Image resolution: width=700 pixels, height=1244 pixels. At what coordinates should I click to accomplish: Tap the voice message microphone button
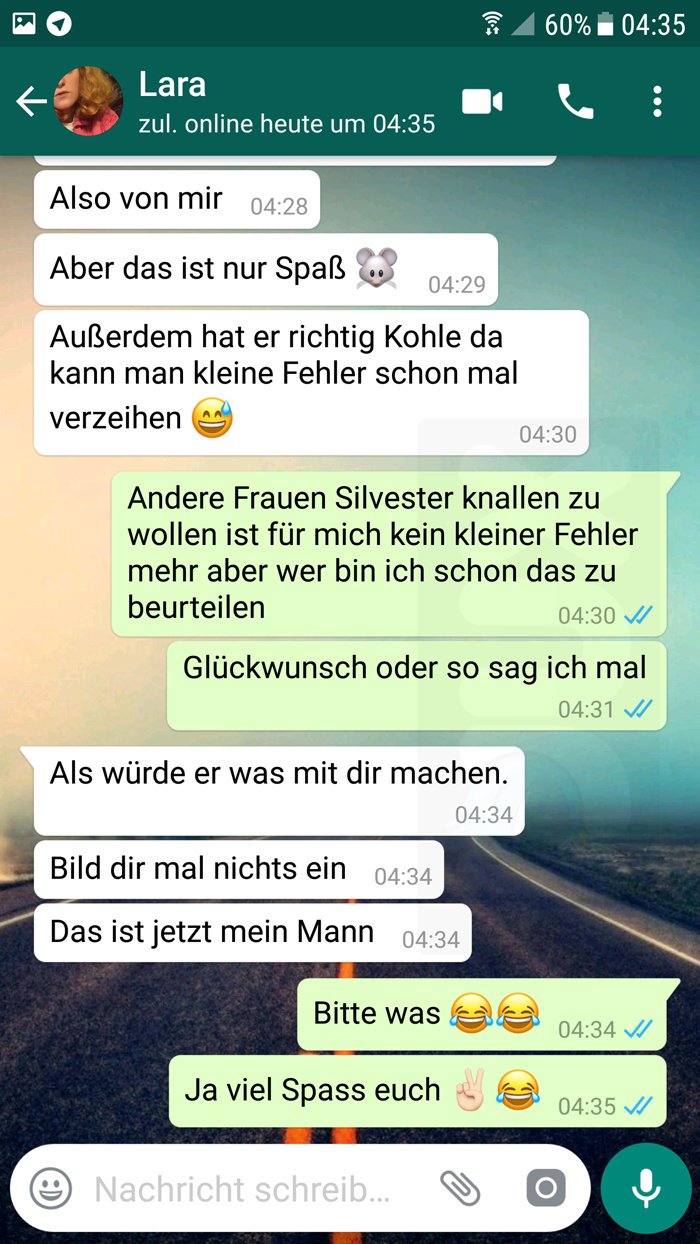646,1189
